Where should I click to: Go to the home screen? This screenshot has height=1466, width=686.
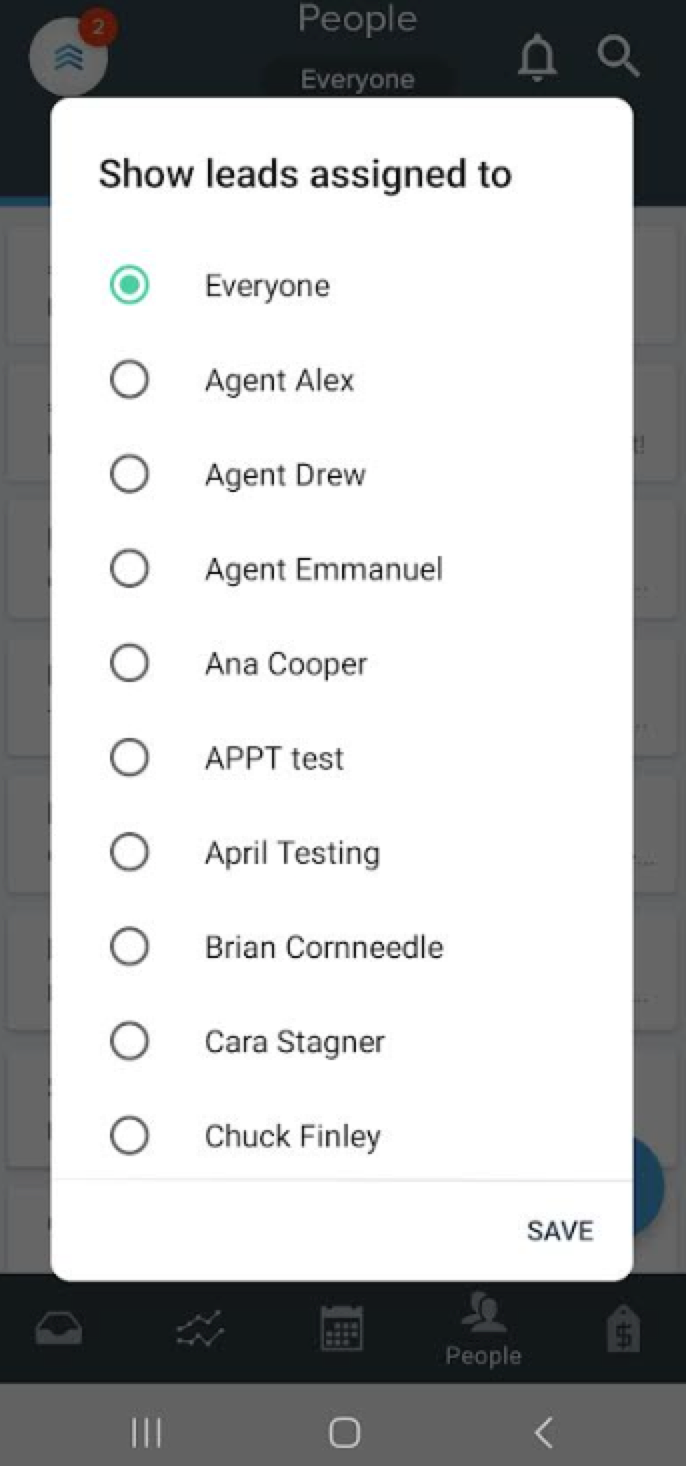[x=344, y=1433]
